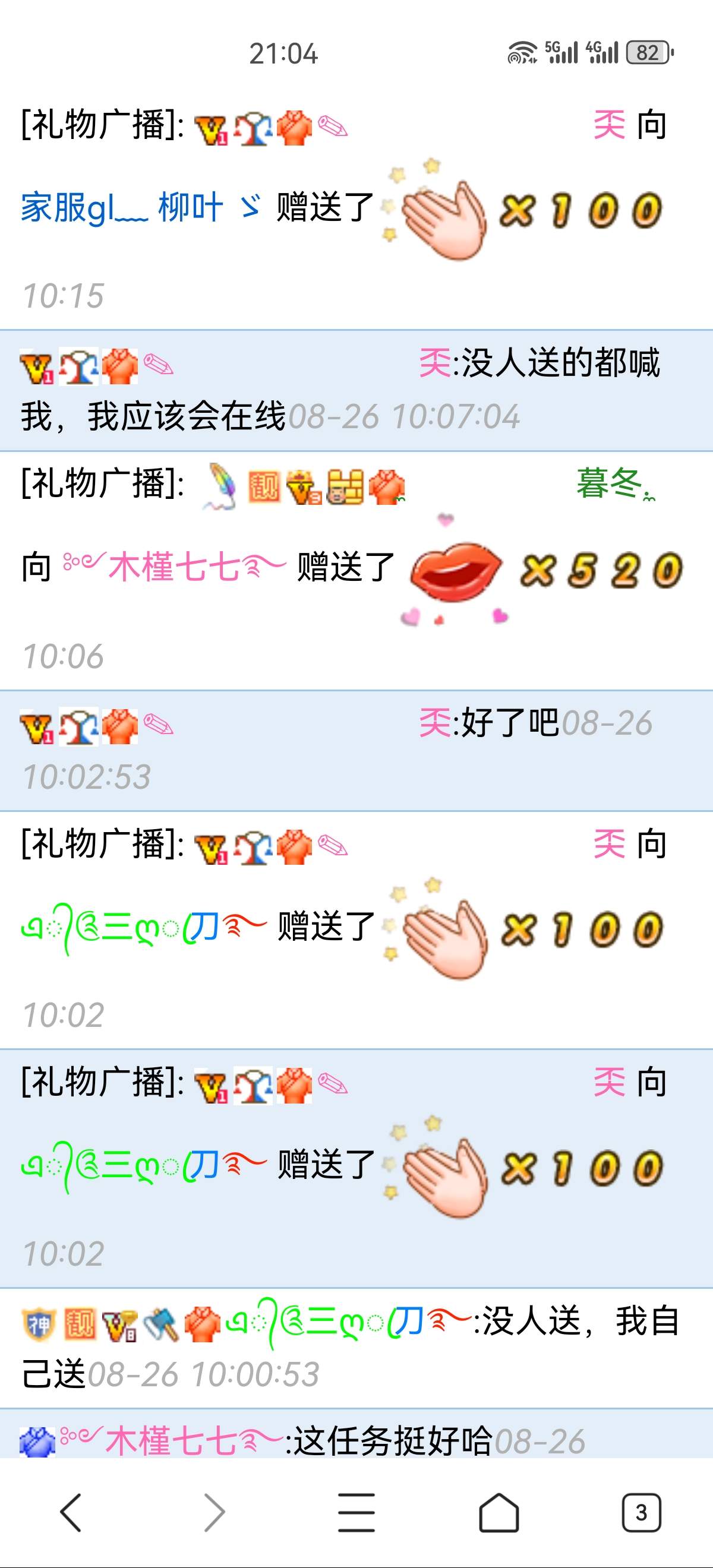Go forward using the browser forward arrow
The width and height of the screenshot is (713, 1568).
pos(214,1512)
